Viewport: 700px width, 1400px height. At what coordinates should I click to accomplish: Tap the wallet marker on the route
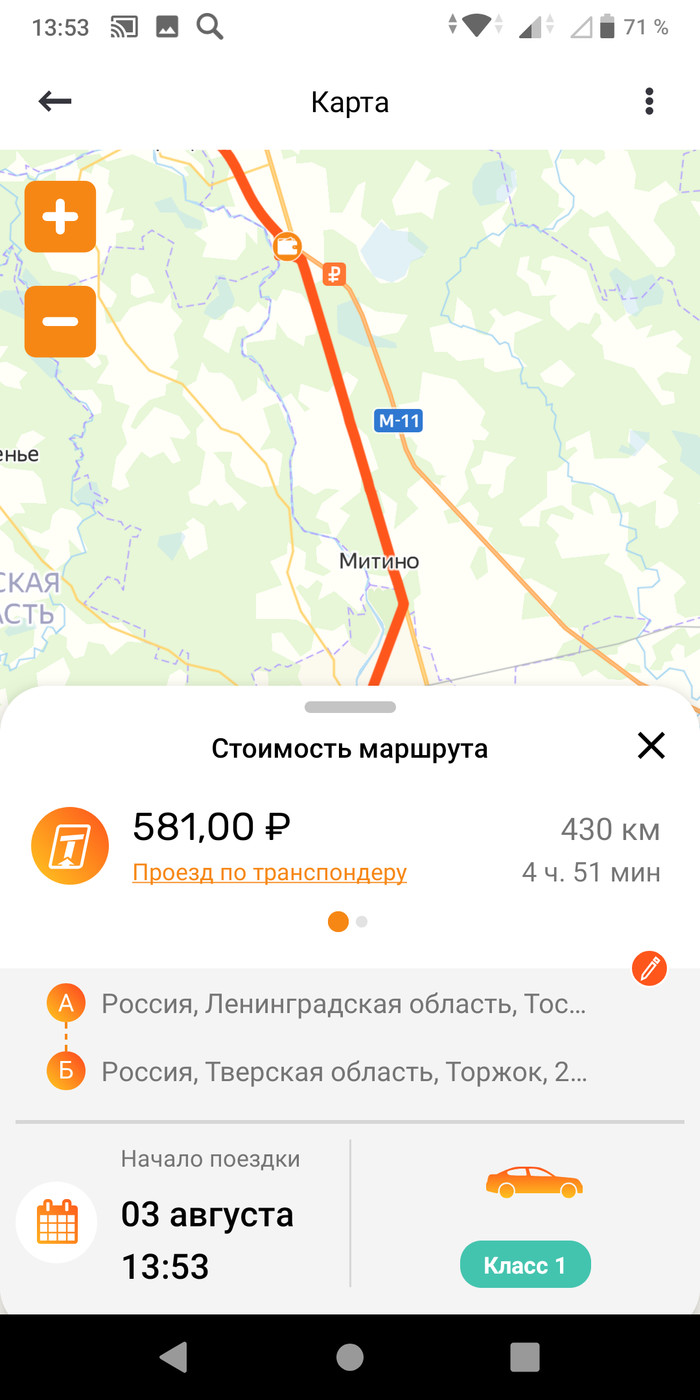[288, 245]
